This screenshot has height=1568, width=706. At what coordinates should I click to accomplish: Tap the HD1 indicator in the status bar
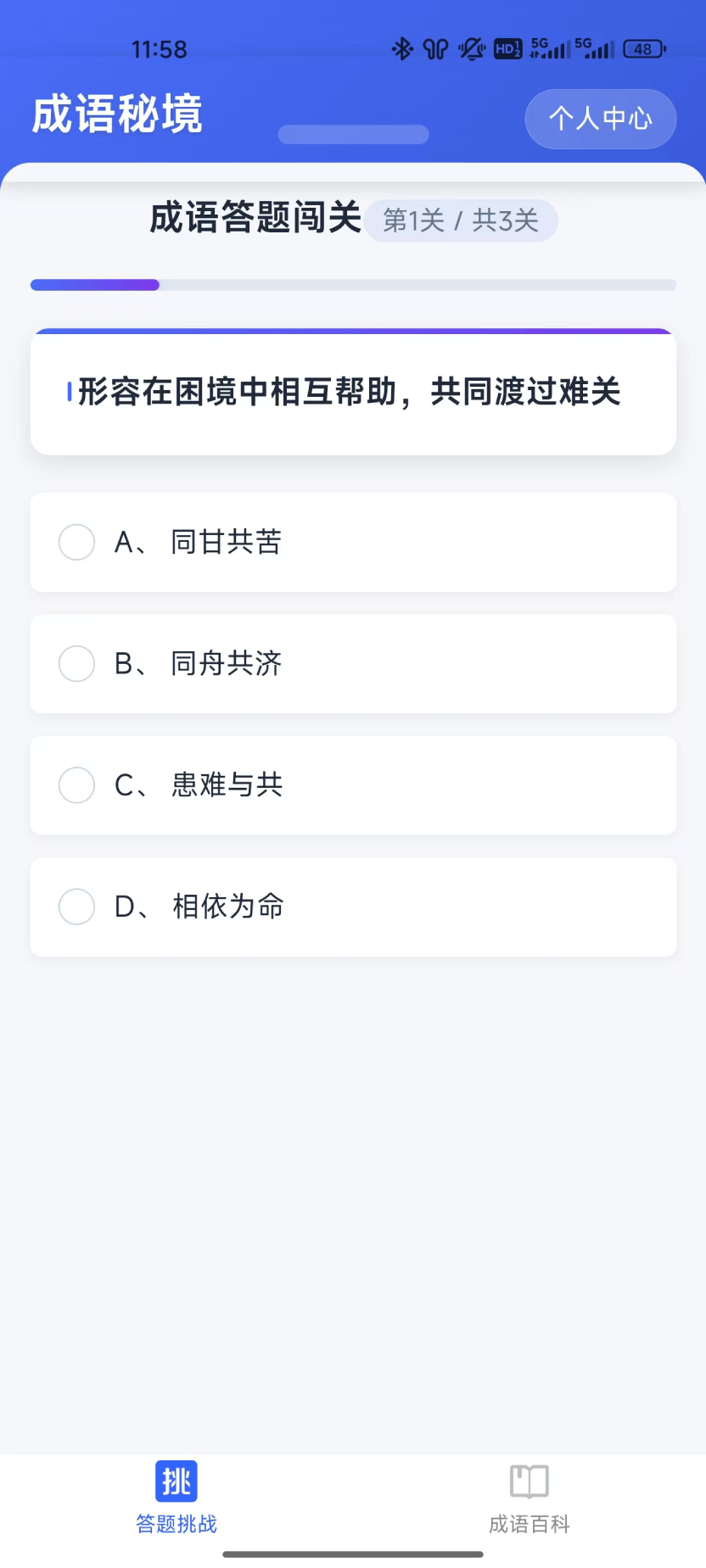point(507,48)
